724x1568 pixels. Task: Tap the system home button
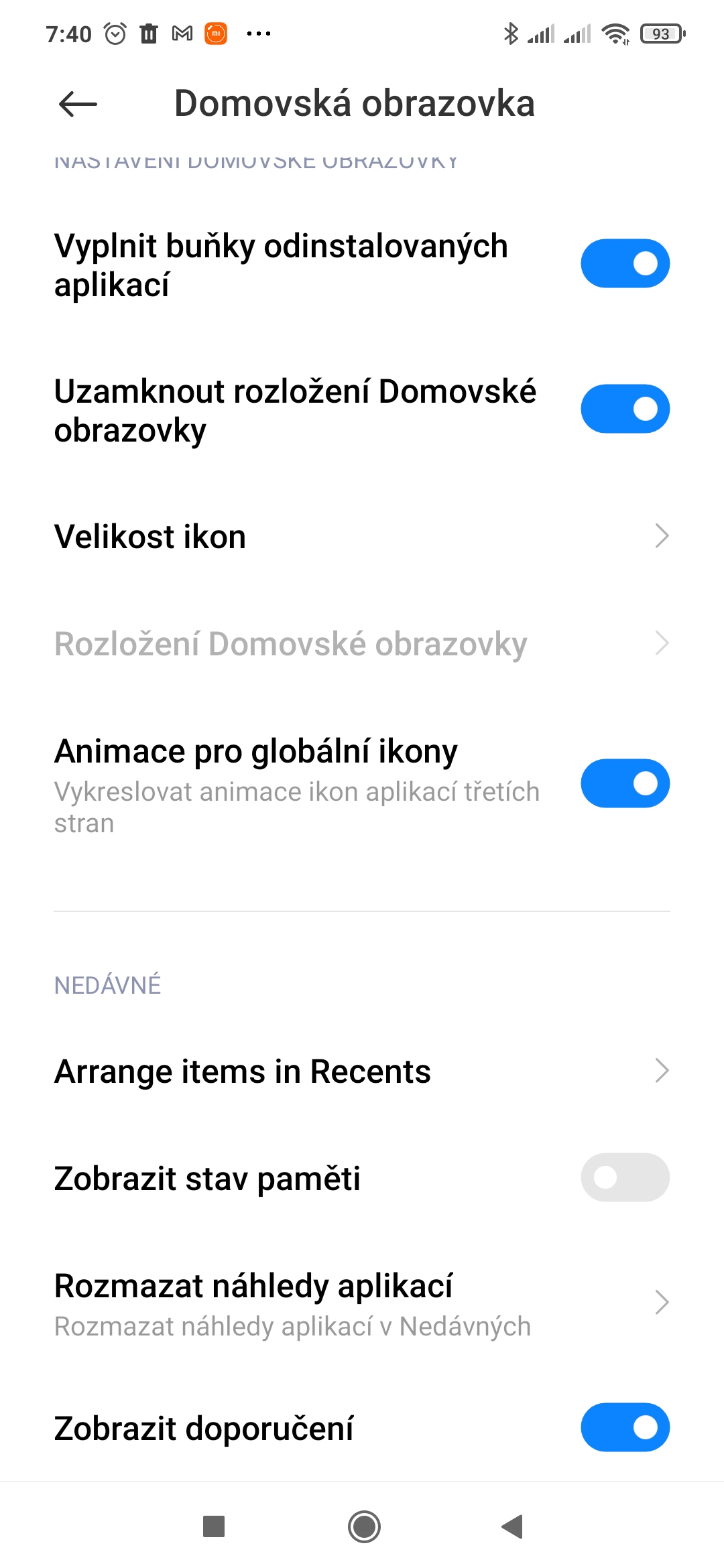click(x=364, y=1526)
